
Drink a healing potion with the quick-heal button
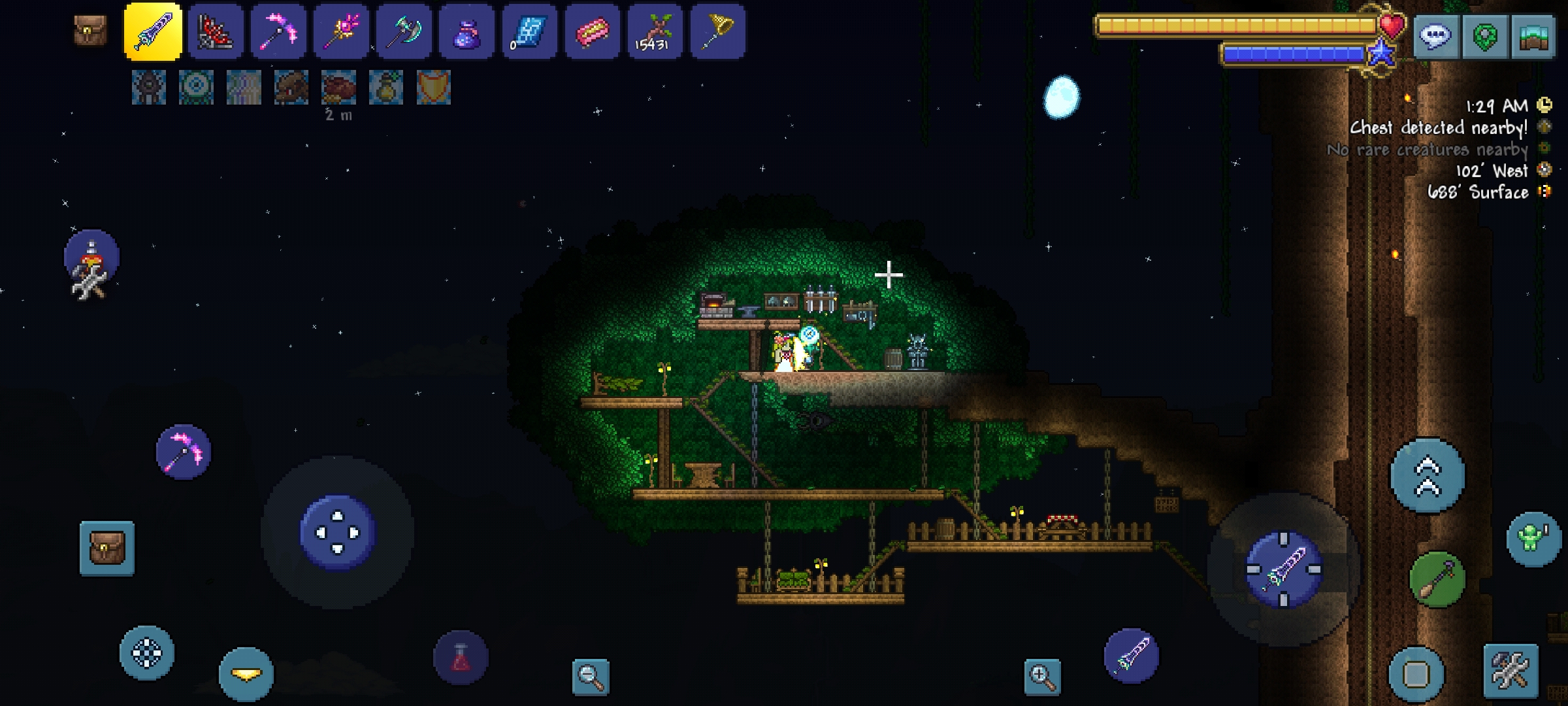coord(461,658)
